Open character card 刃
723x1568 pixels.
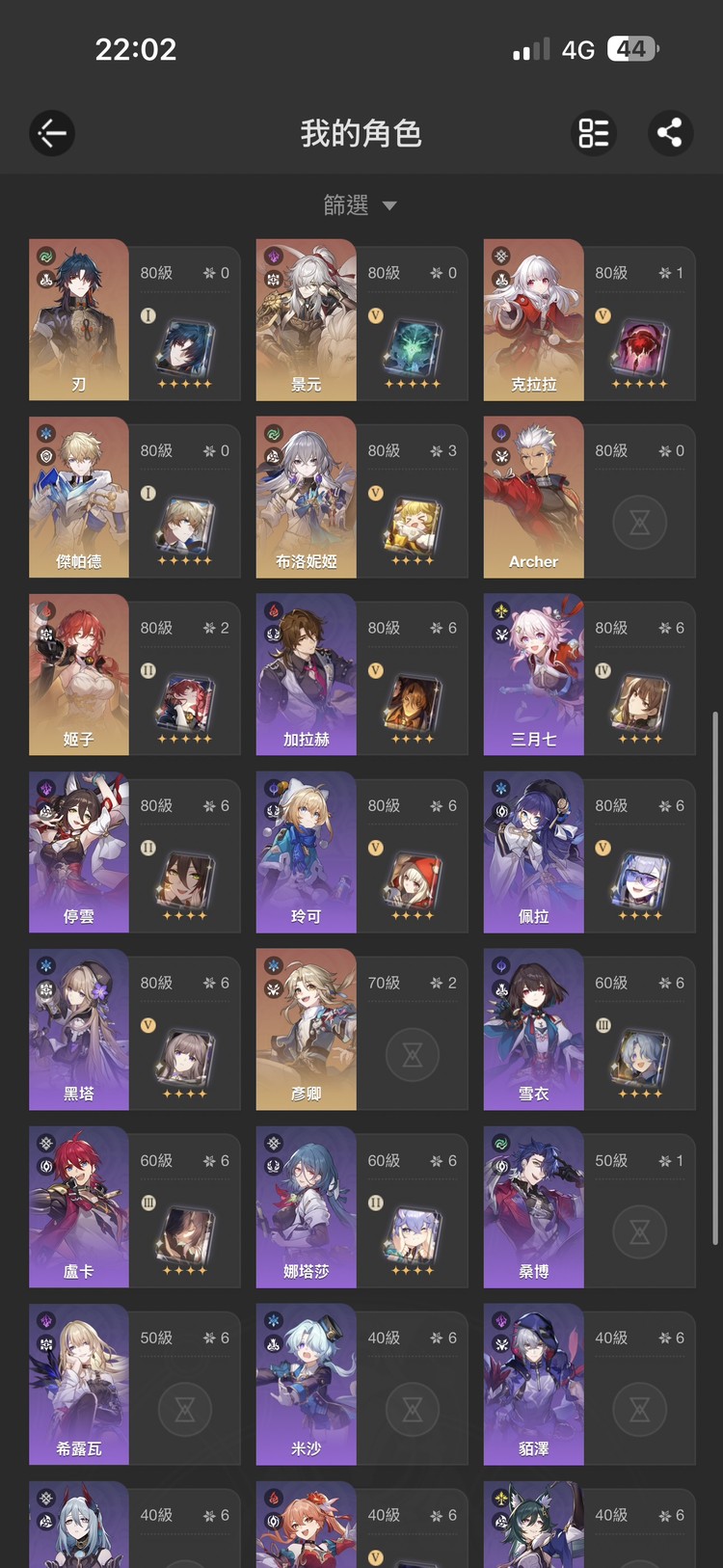pos(135,320)
